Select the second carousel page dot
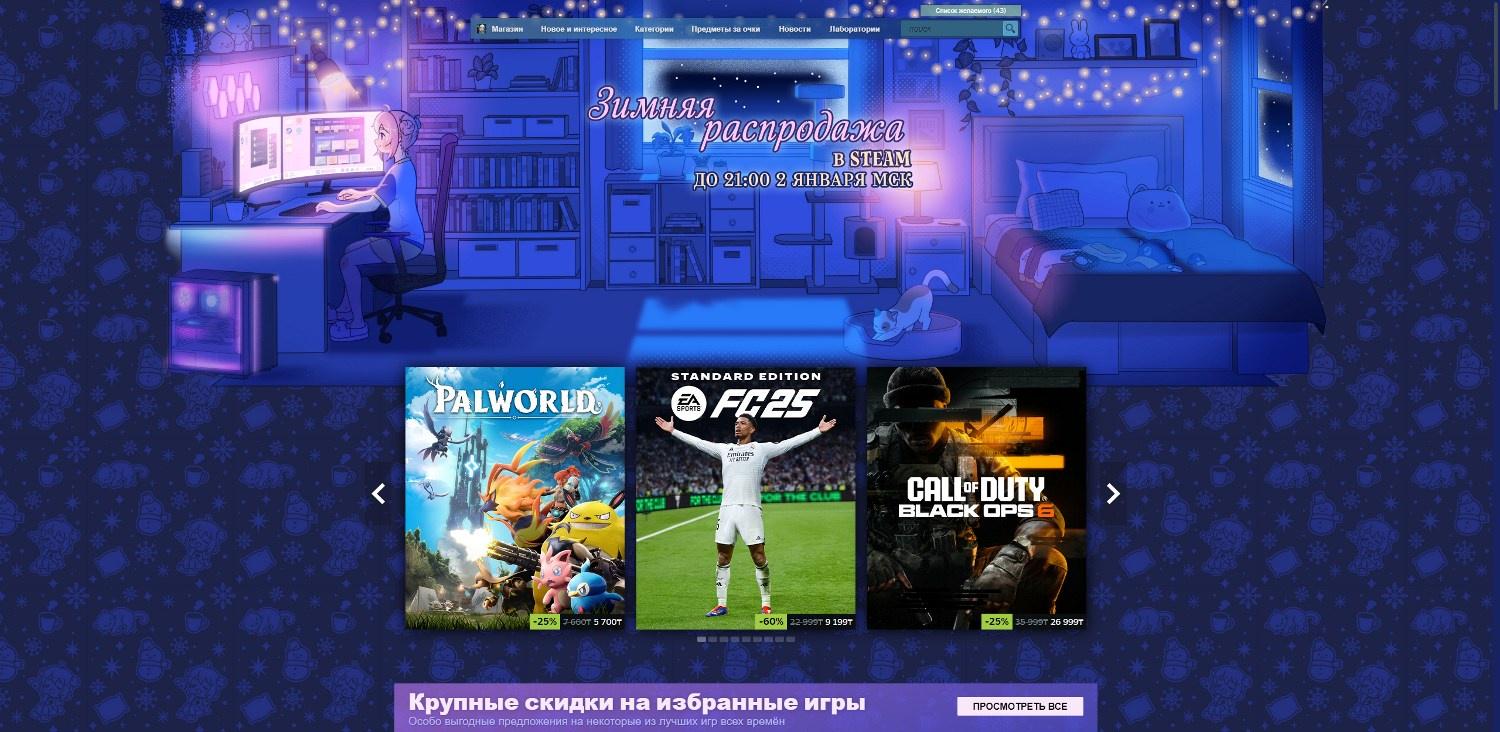The image size is (1500, 732). (712, 639)
